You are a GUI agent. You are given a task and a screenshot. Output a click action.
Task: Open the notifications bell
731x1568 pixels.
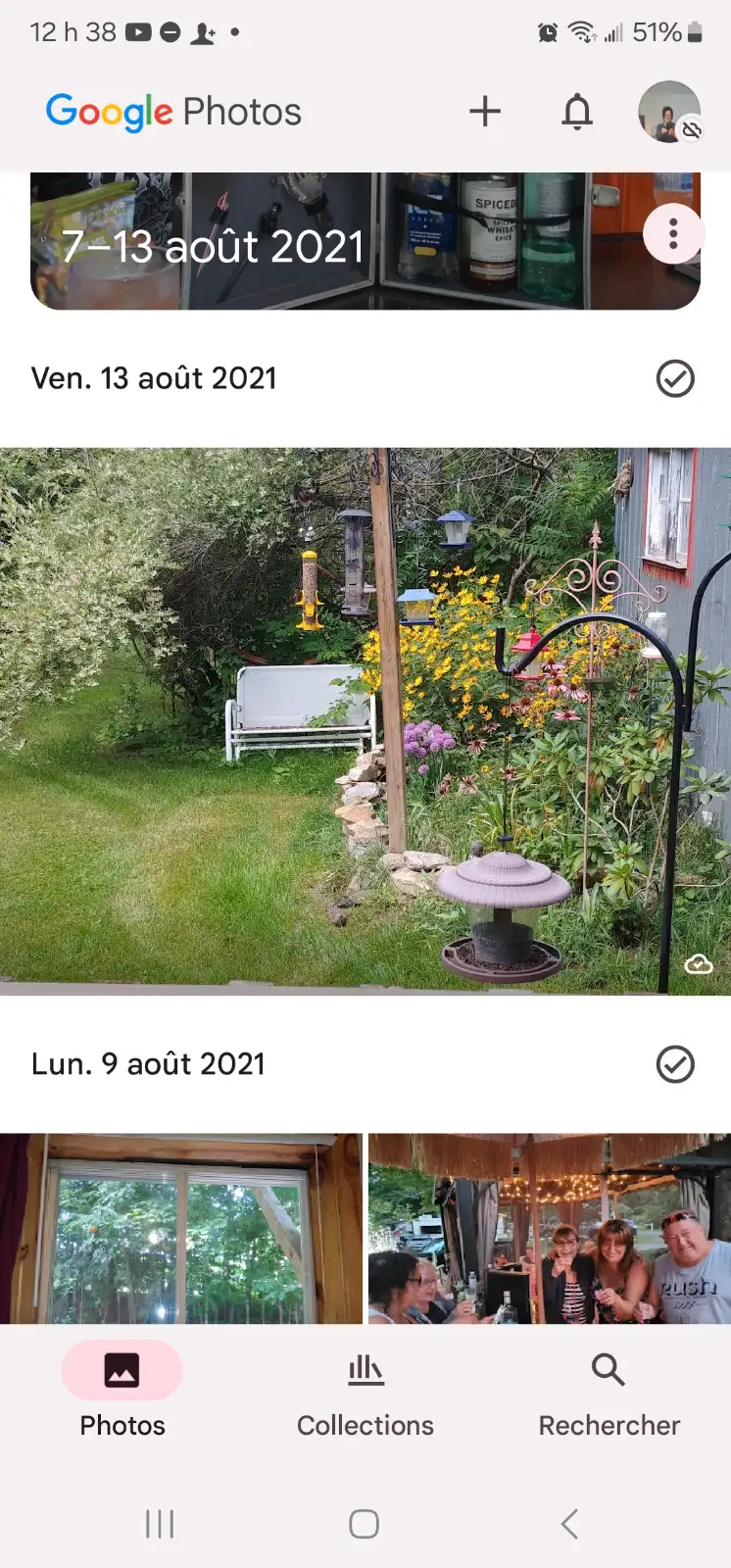pyautogui.click(x=577, y=112)
